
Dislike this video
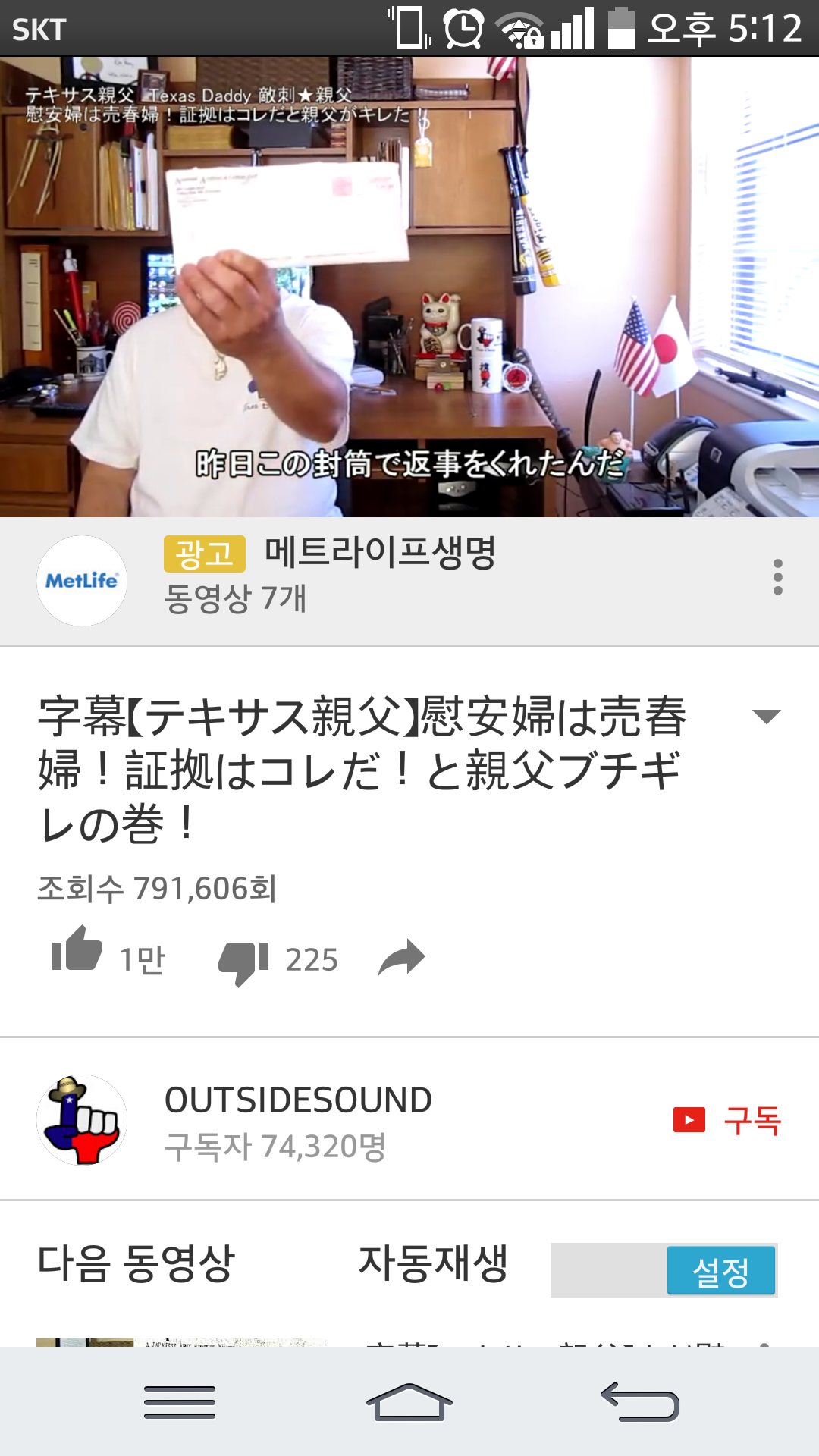click(243, 961)
